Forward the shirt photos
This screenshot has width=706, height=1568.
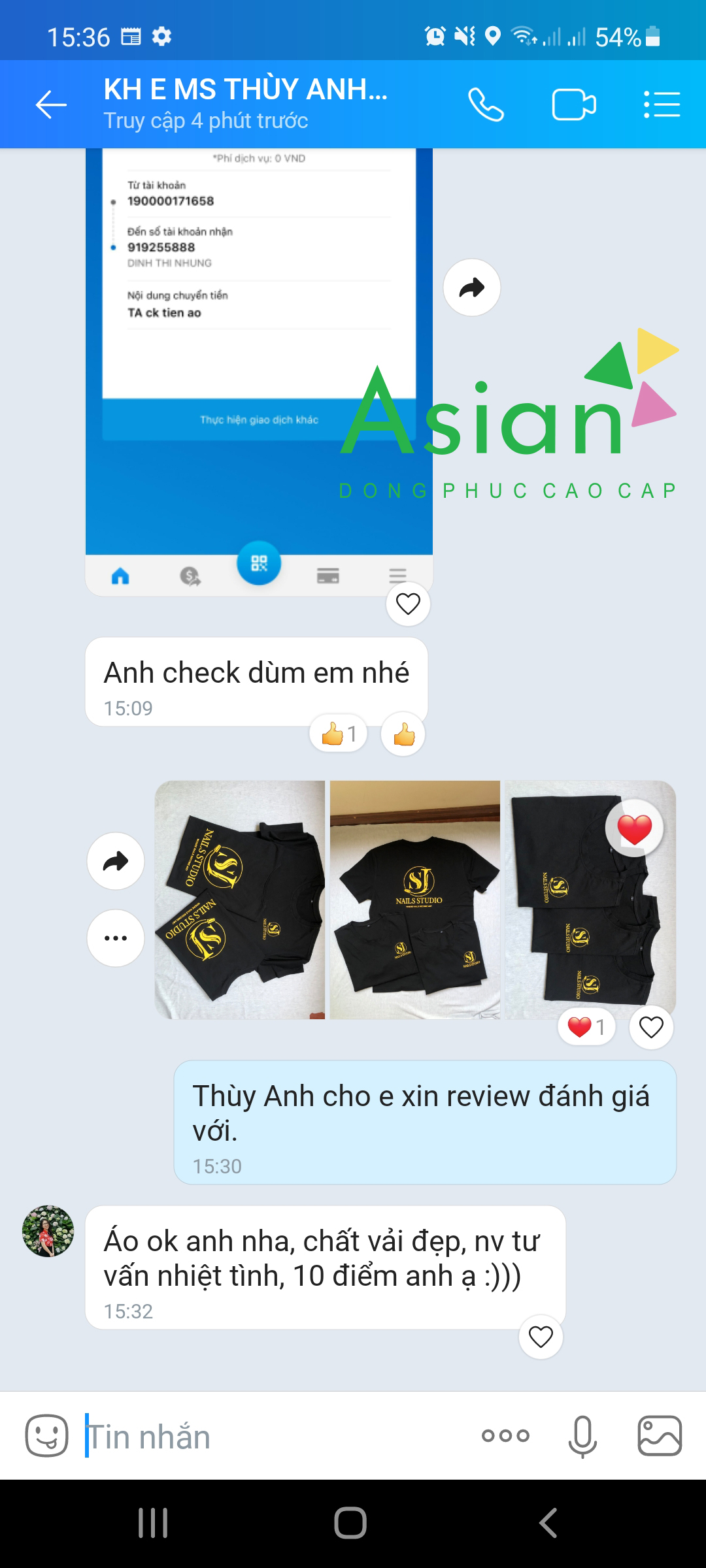[116, 861]
